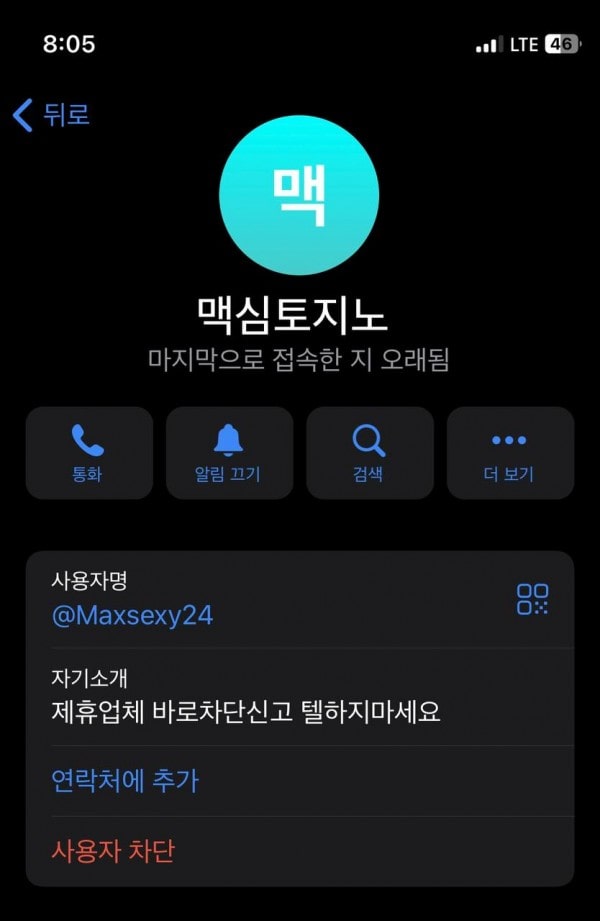
Task: Mute notifications via 알림 끄기
Action: click(229, 452)
